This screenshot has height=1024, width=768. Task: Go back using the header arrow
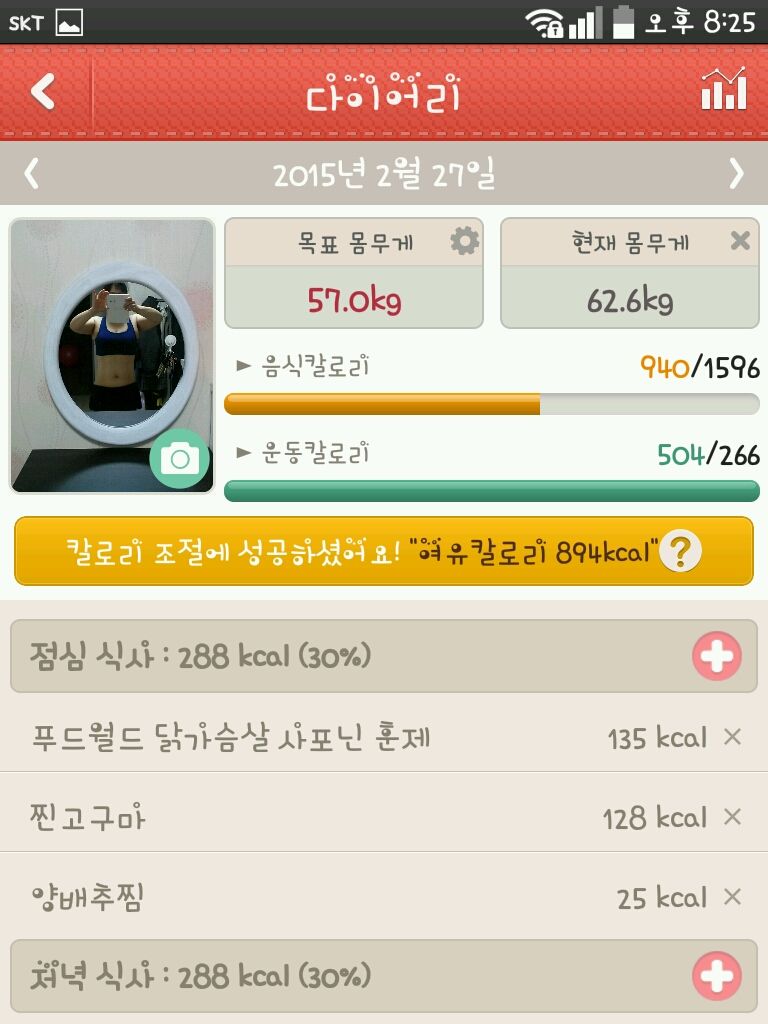click(43, 92)
